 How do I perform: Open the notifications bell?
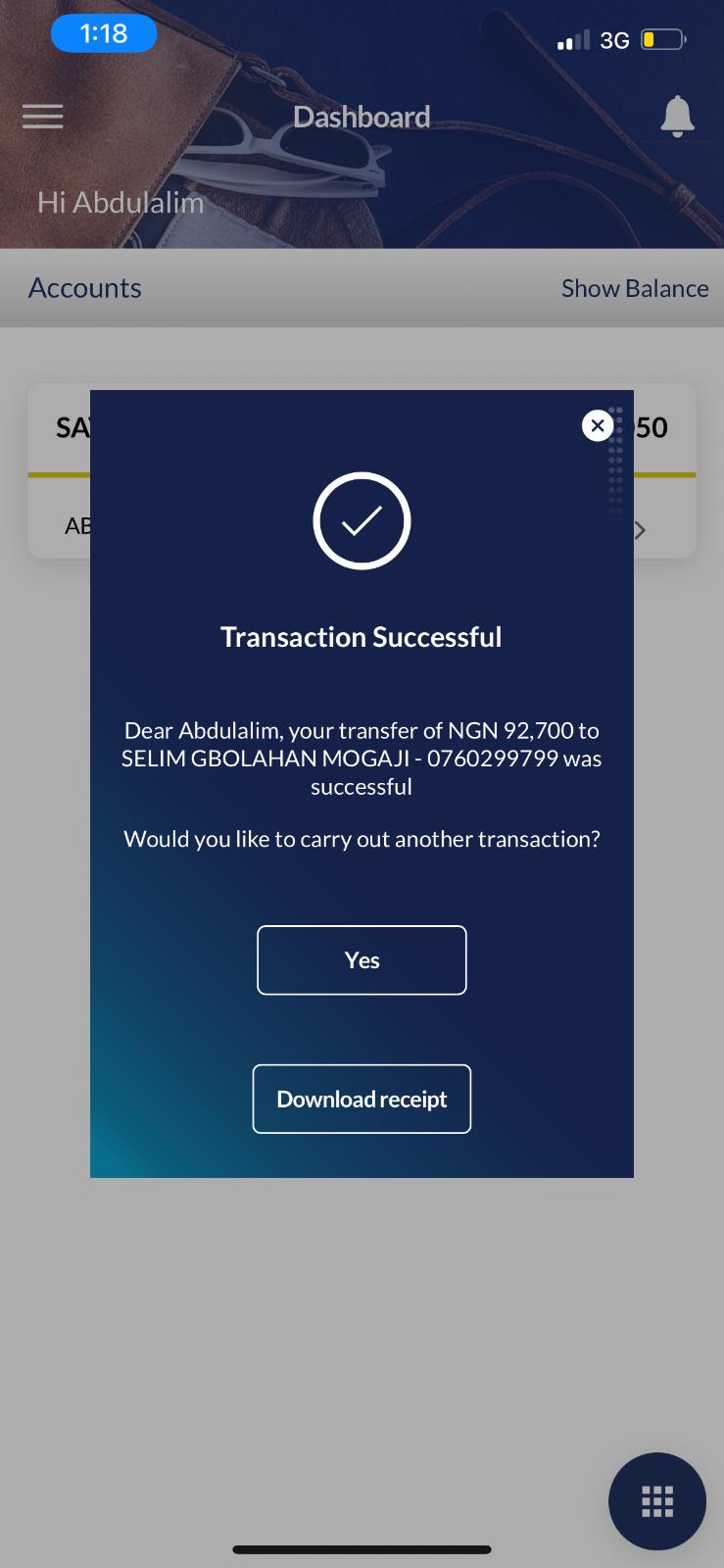pyautogui.click(x=677, y=117)
